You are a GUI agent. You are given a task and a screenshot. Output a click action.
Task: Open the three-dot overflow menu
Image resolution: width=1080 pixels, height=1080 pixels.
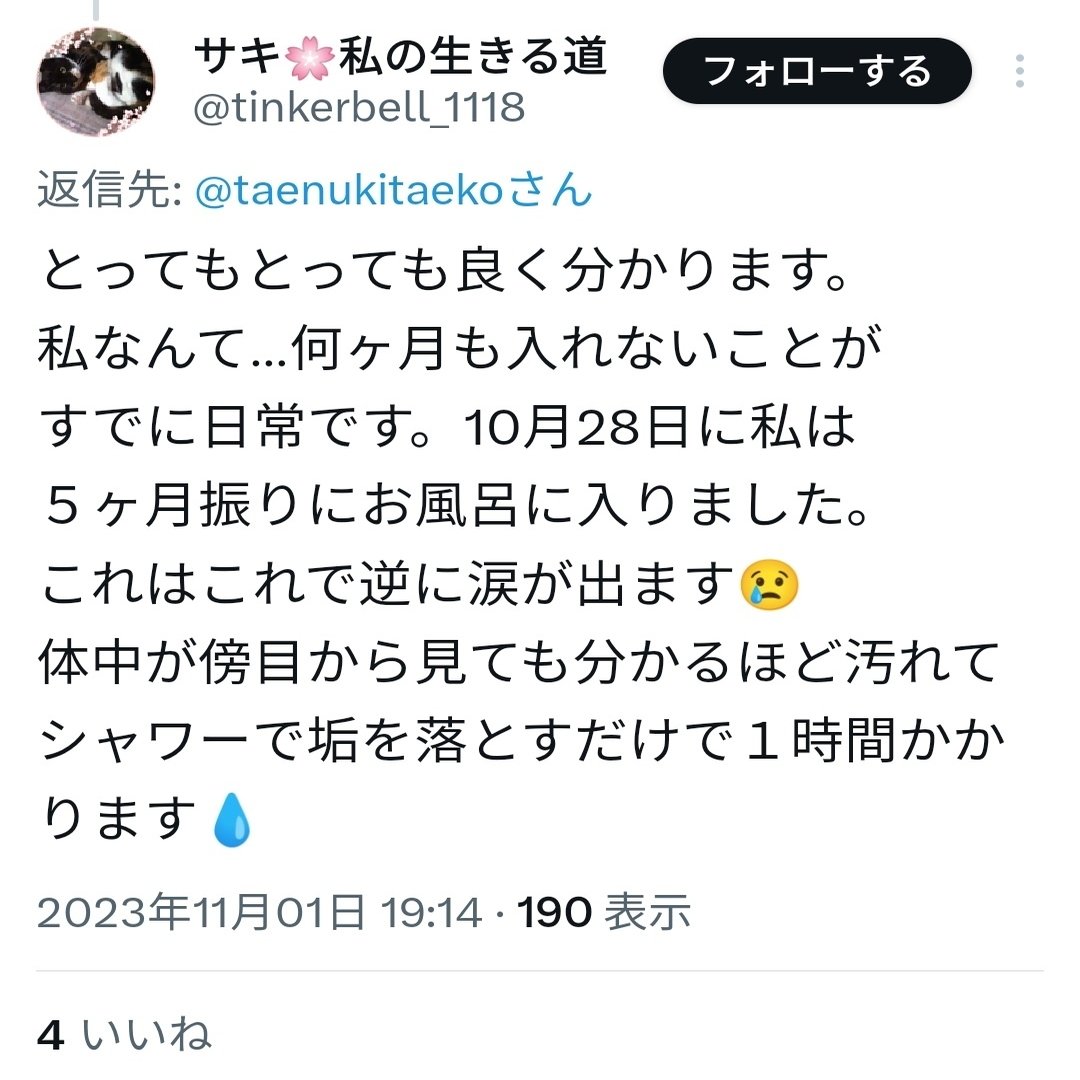[1020, 71]
